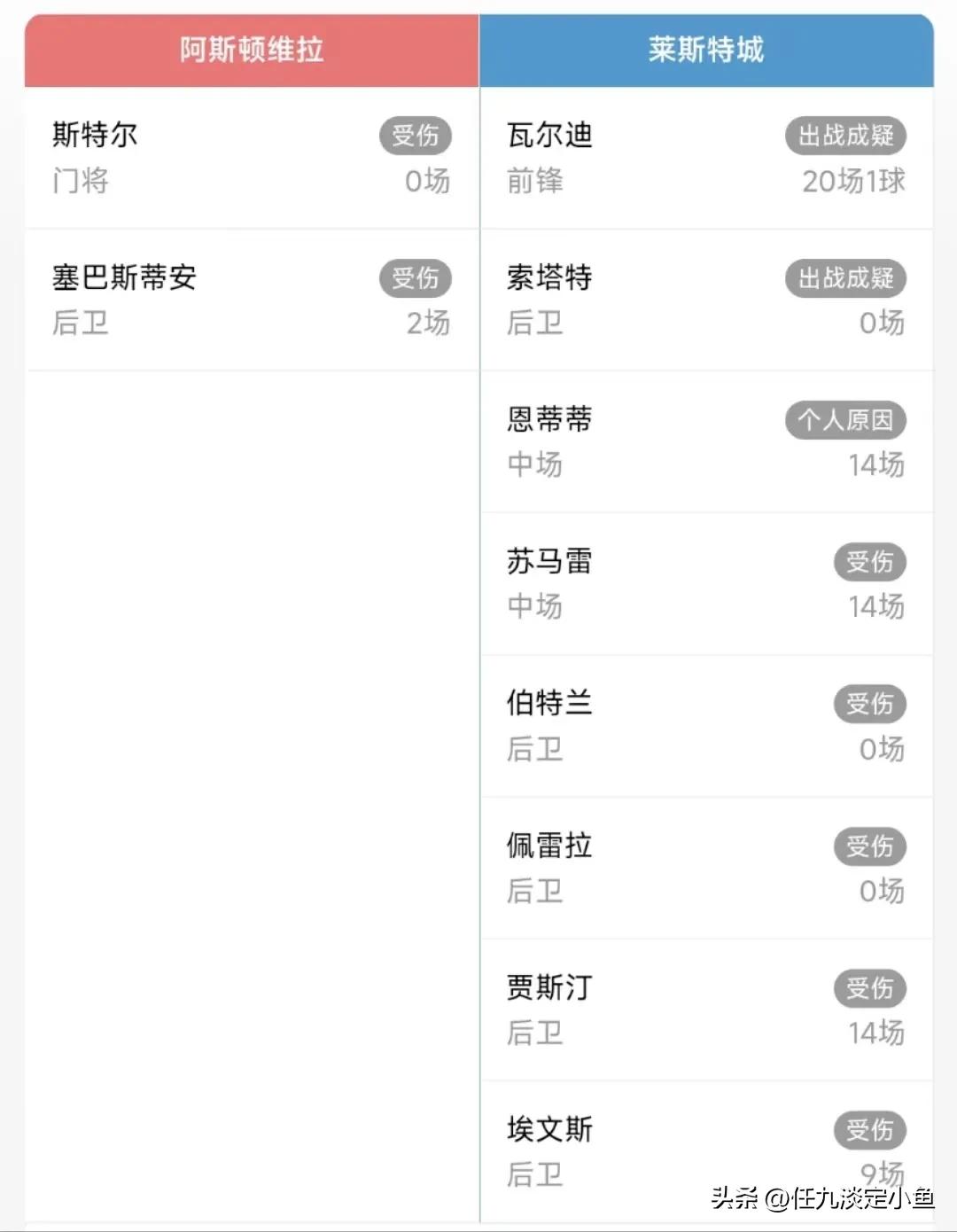Click the 受伤 badge next to 埃文斯

[870, 1130]
